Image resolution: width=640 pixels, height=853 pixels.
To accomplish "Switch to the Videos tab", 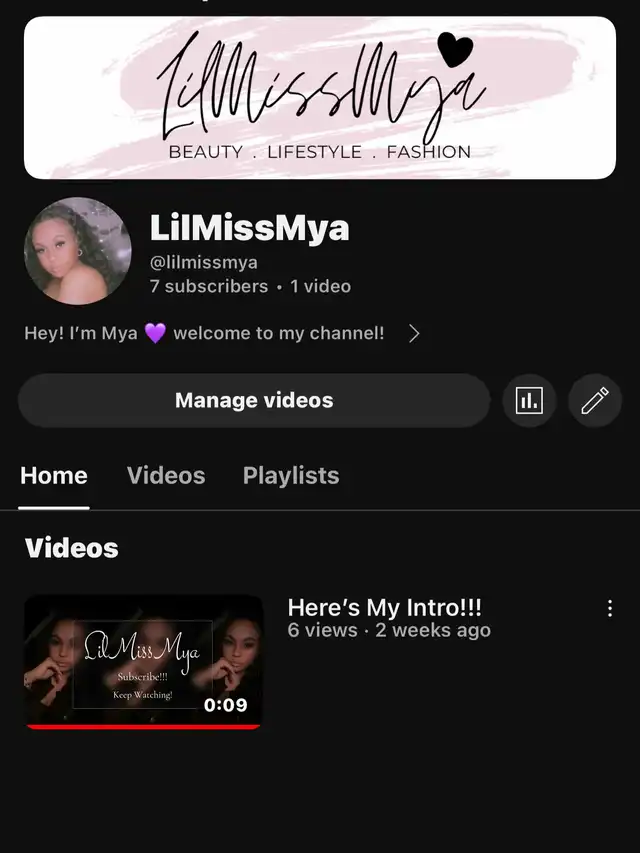I will (166, 476).
